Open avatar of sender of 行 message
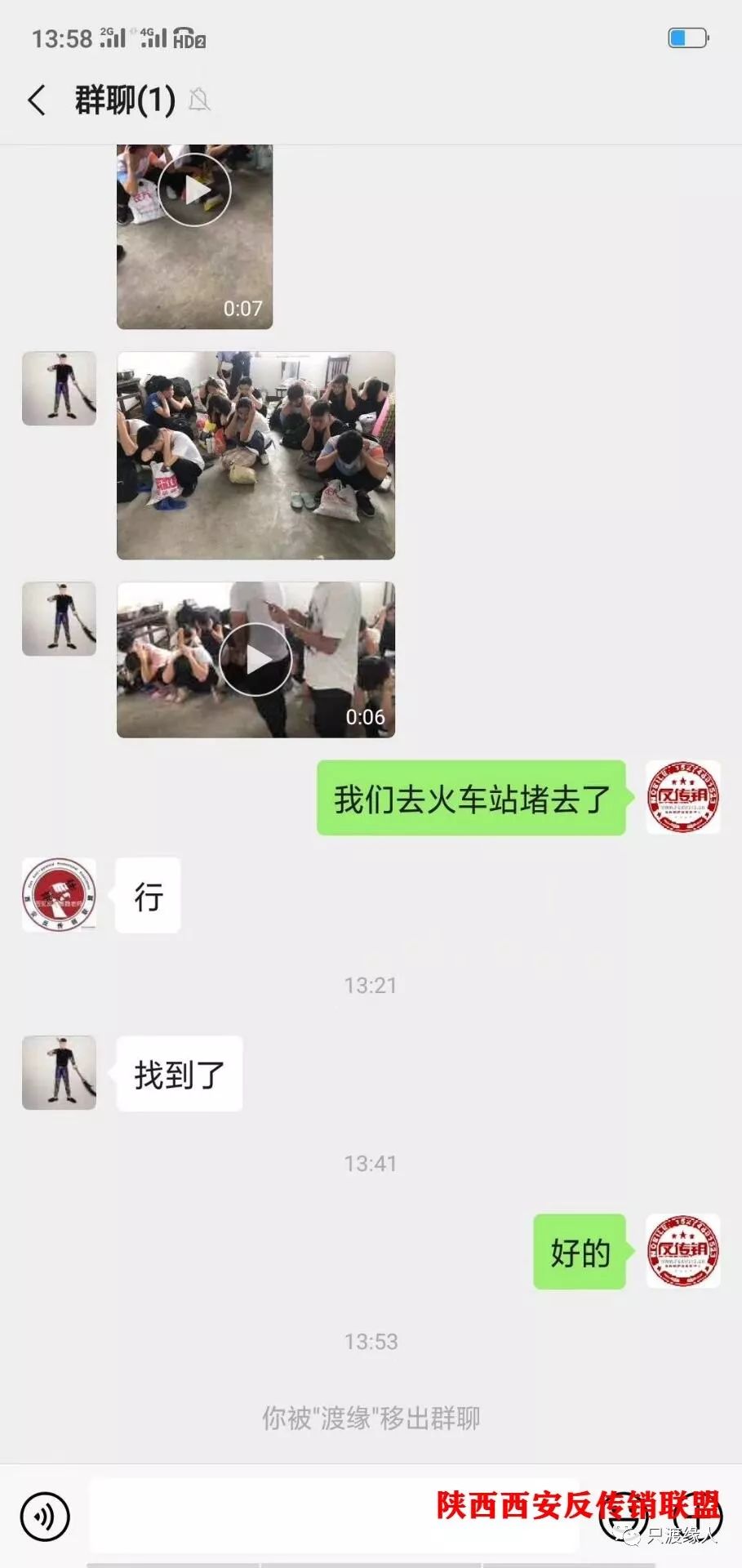 coord(59,894)
